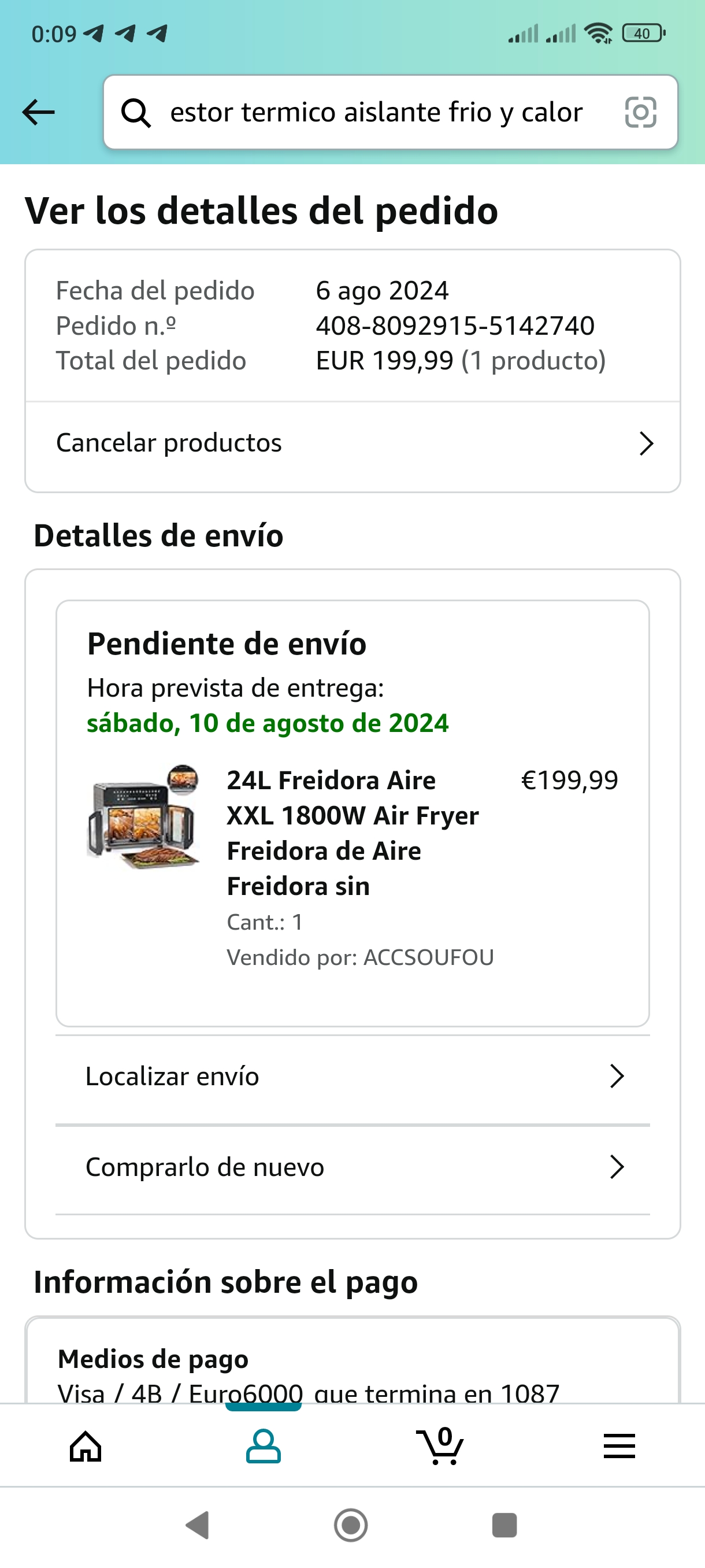705x1568 pixels.
Task: Switch to the account profile tab
Action: coord(264,1446)
